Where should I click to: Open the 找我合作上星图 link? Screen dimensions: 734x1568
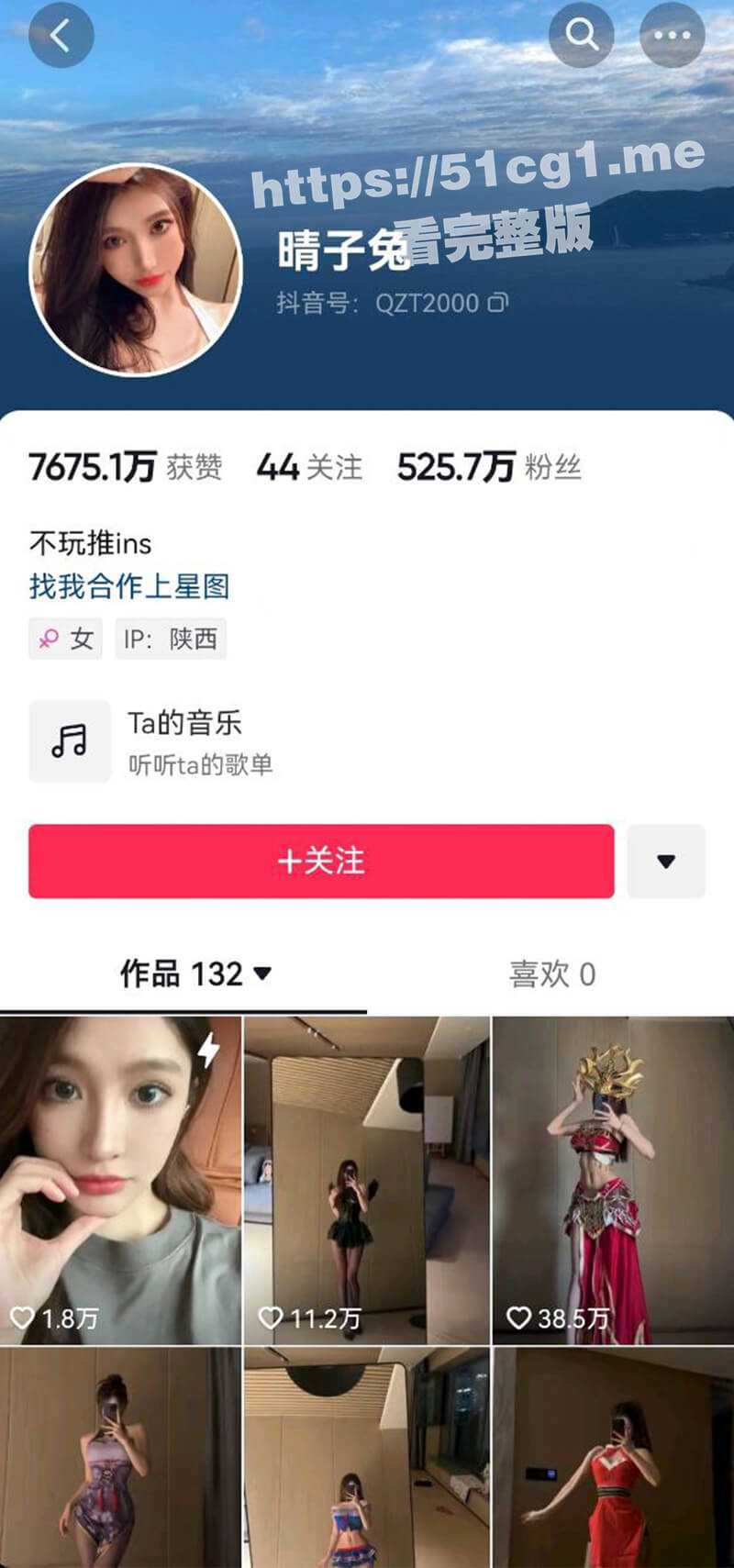pyautogui.click(x=129, y=586)
